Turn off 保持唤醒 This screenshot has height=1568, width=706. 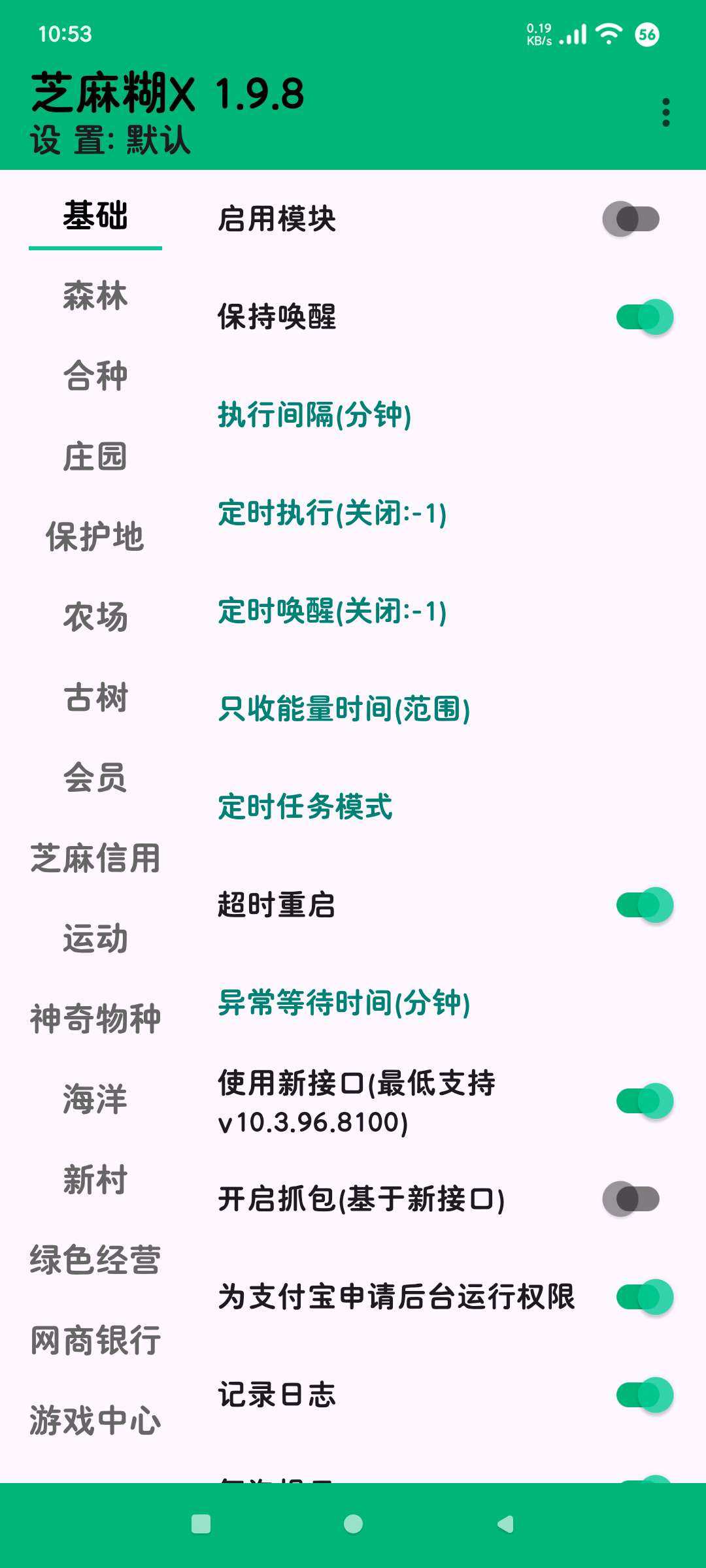pos(645,317)
